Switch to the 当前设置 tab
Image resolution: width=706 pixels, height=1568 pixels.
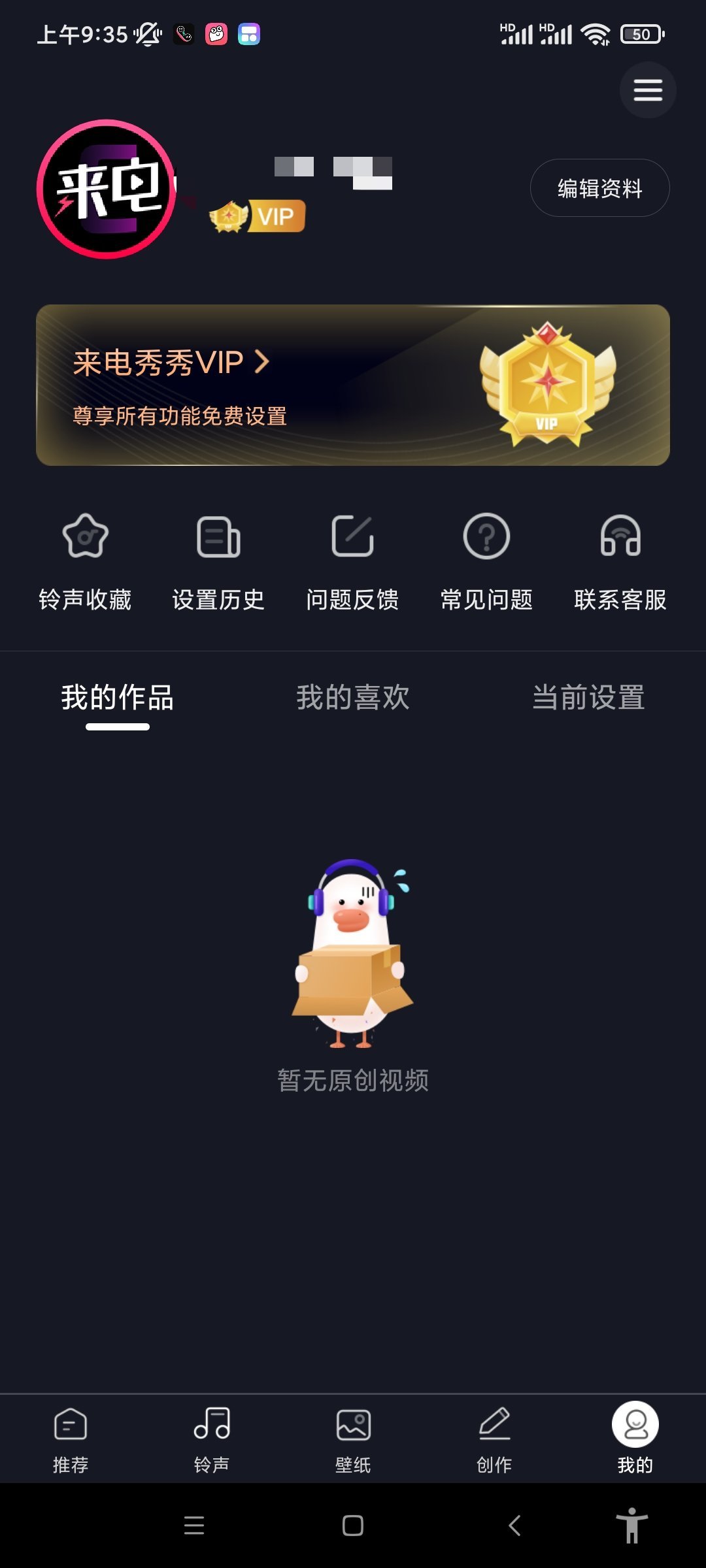click(x=588, y=698)
